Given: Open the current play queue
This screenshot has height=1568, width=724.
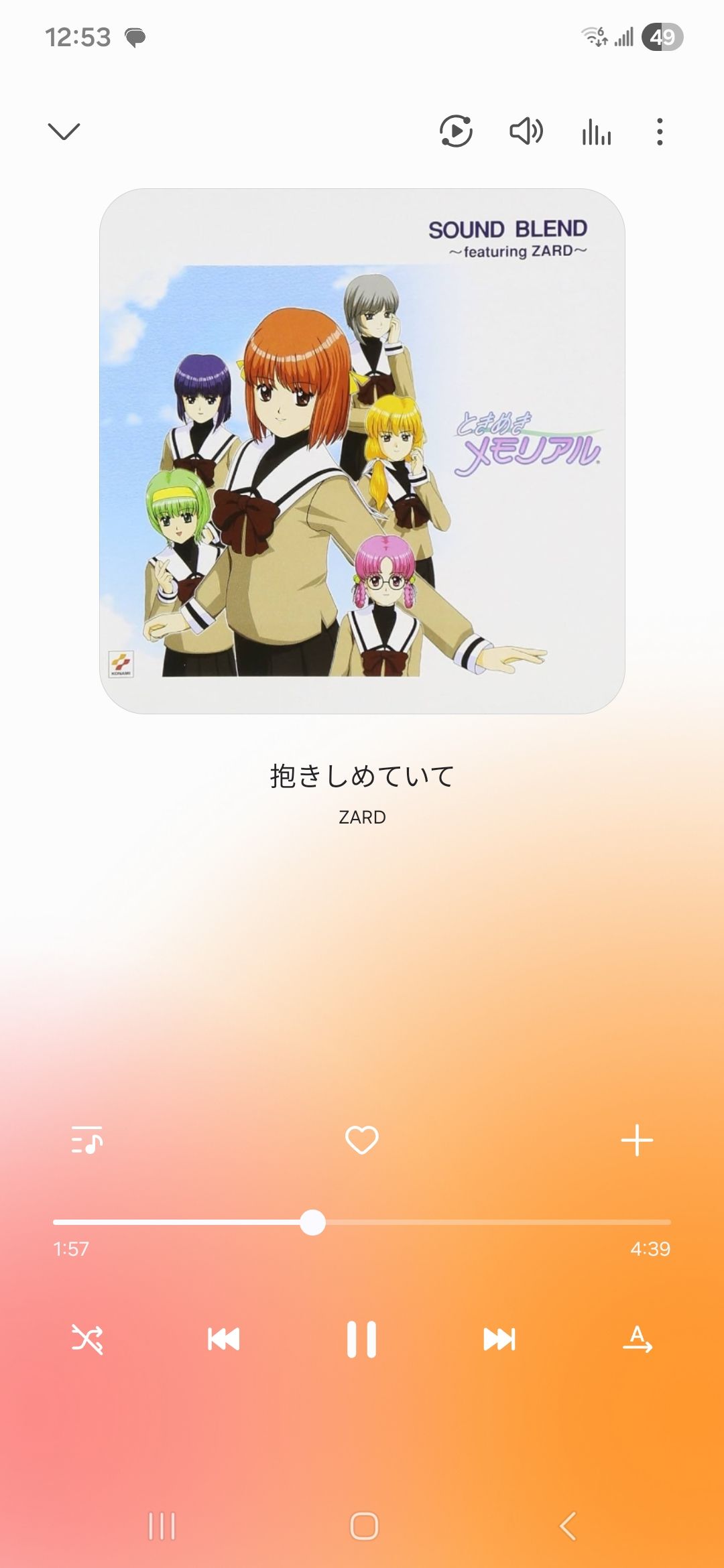Looking at the screenshot, I should [87, 1140].
